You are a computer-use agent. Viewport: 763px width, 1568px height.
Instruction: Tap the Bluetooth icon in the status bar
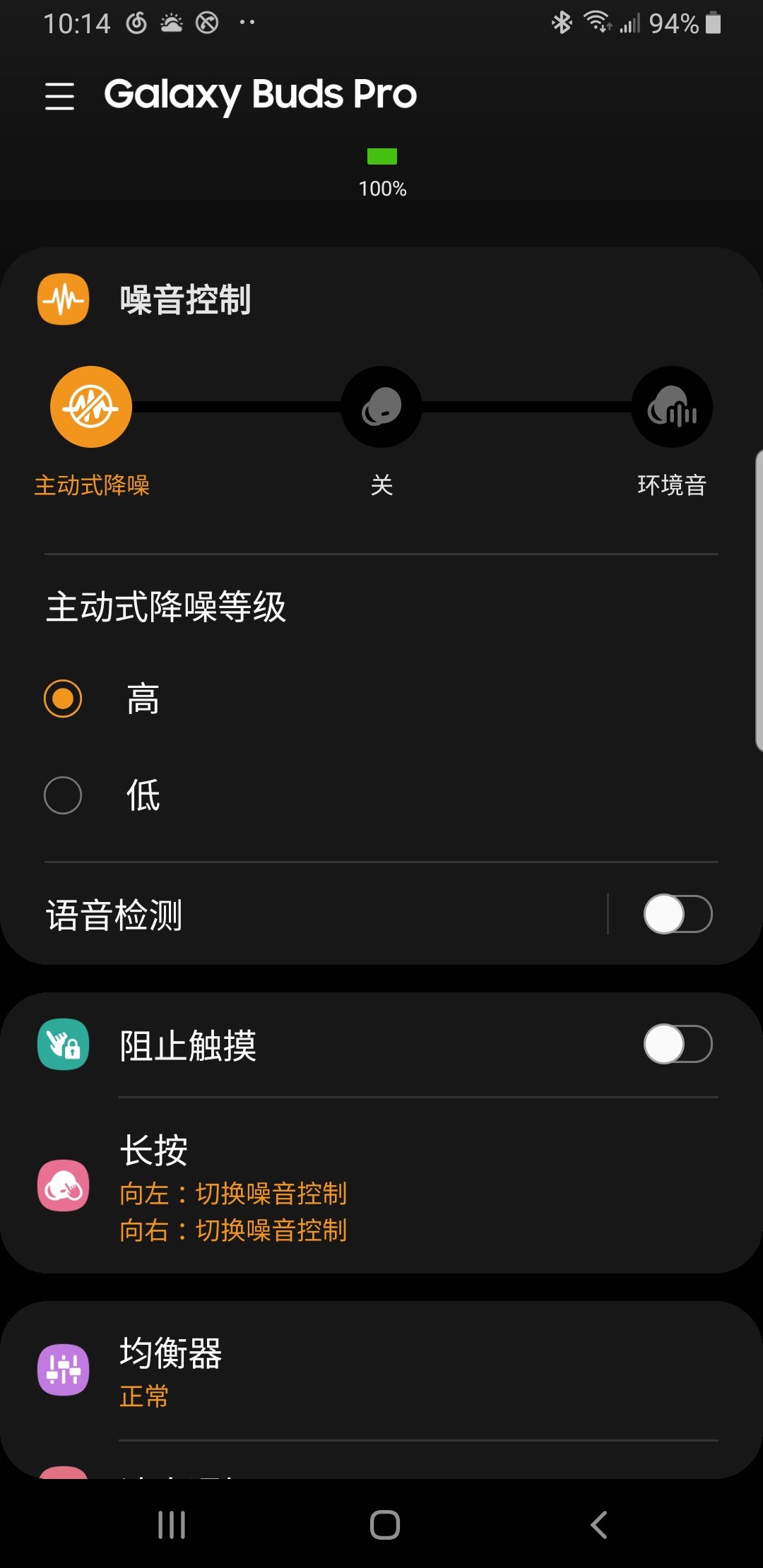click(562, 23)
